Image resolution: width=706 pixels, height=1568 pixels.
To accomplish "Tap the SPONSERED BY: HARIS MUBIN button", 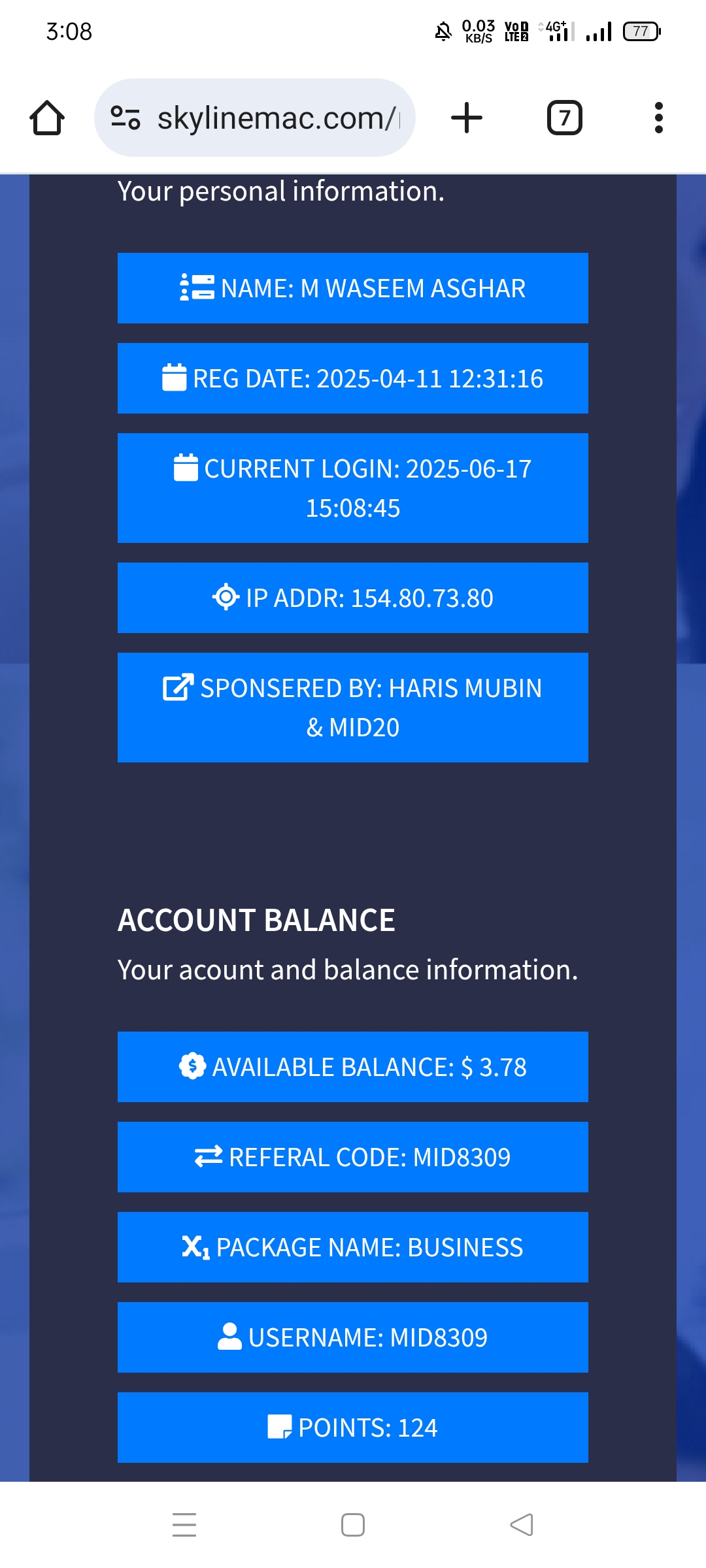I will 353,708.
